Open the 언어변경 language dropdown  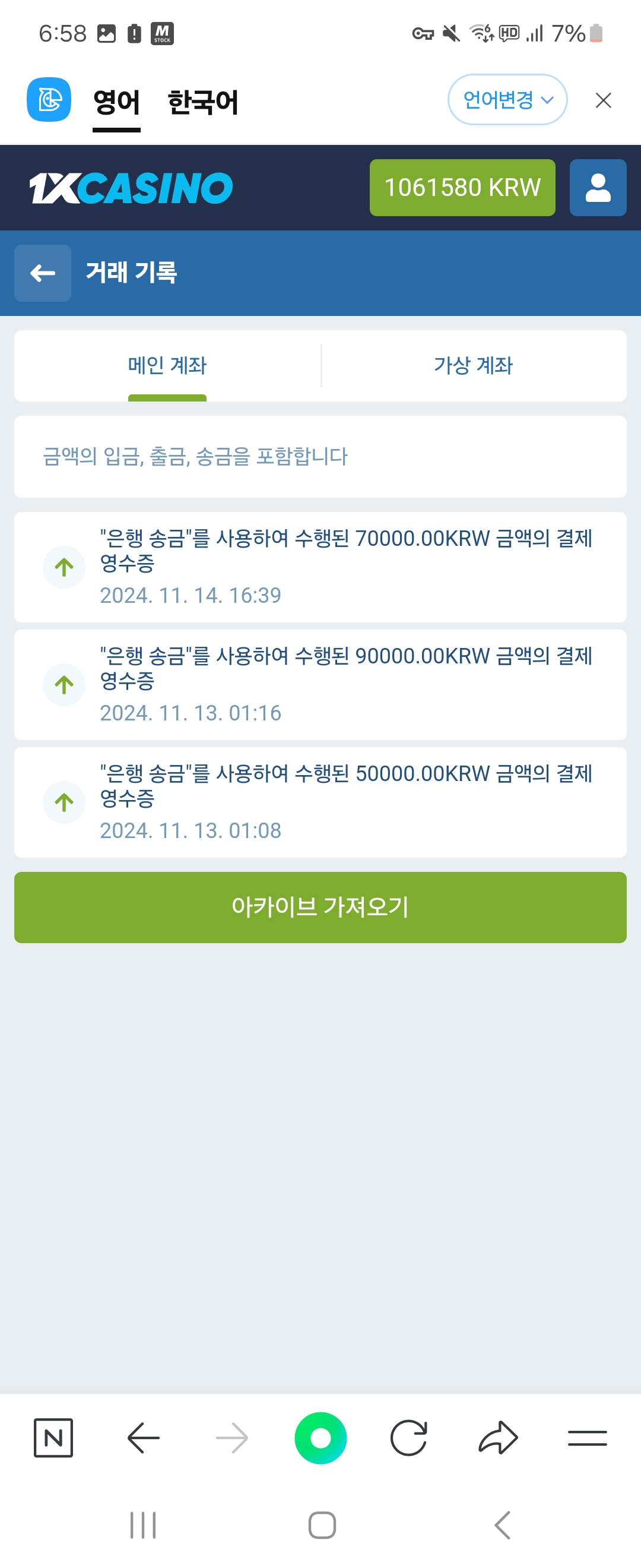pyautogui.click(x=507, y=100)
